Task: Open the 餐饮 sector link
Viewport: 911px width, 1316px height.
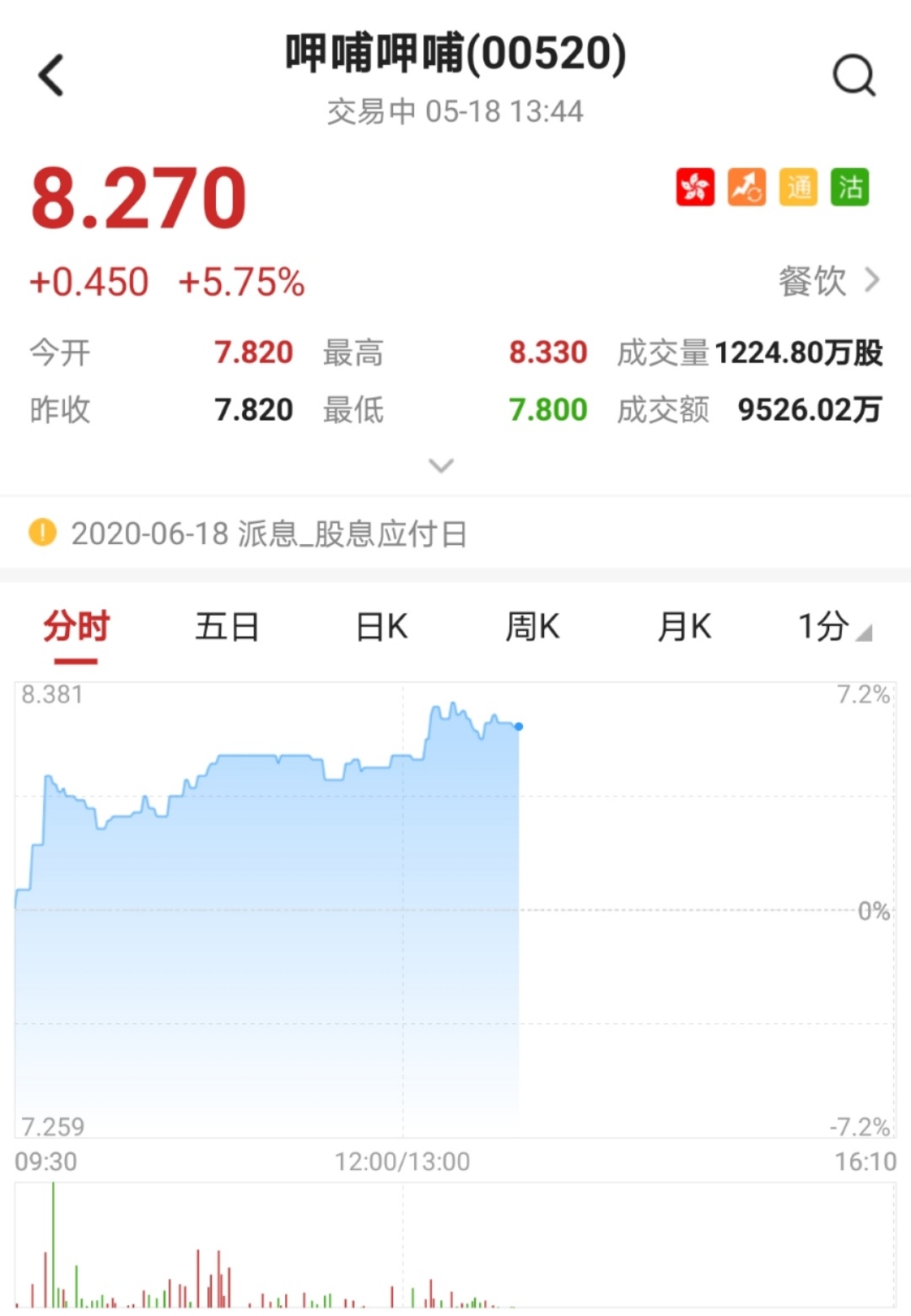Action: [827, 281]
